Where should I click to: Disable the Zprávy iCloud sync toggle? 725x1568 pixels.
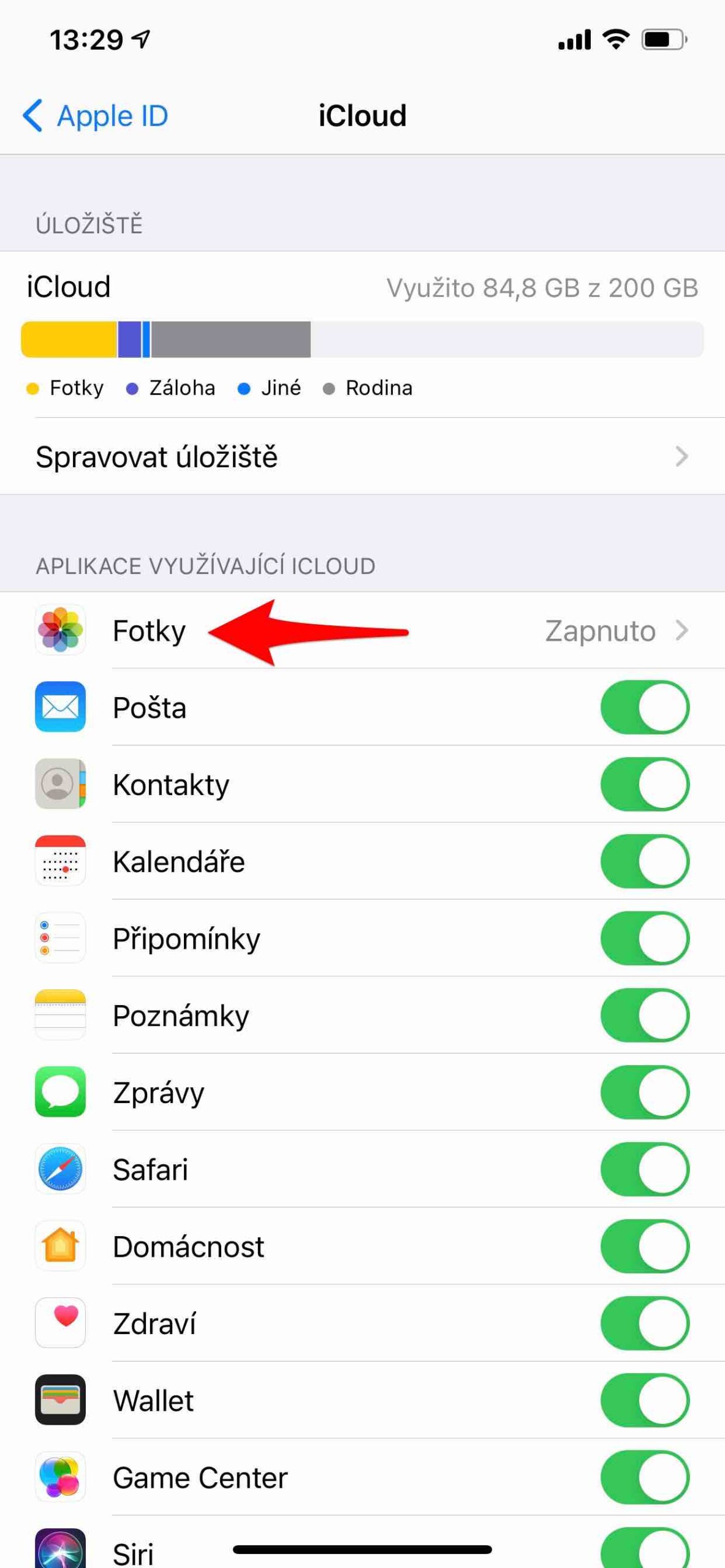click(x=645, y=1092)
